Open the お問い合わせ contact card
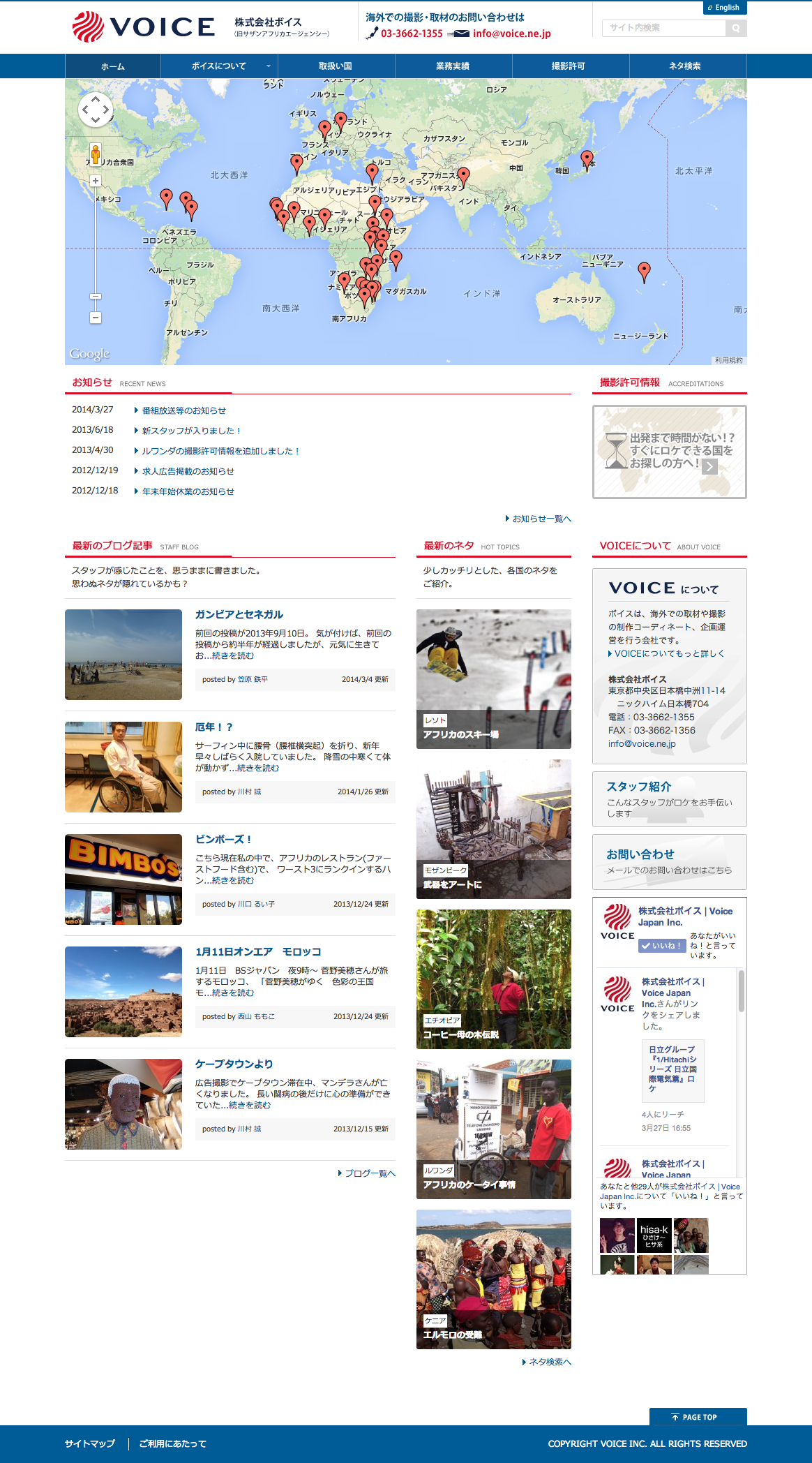 670,862
